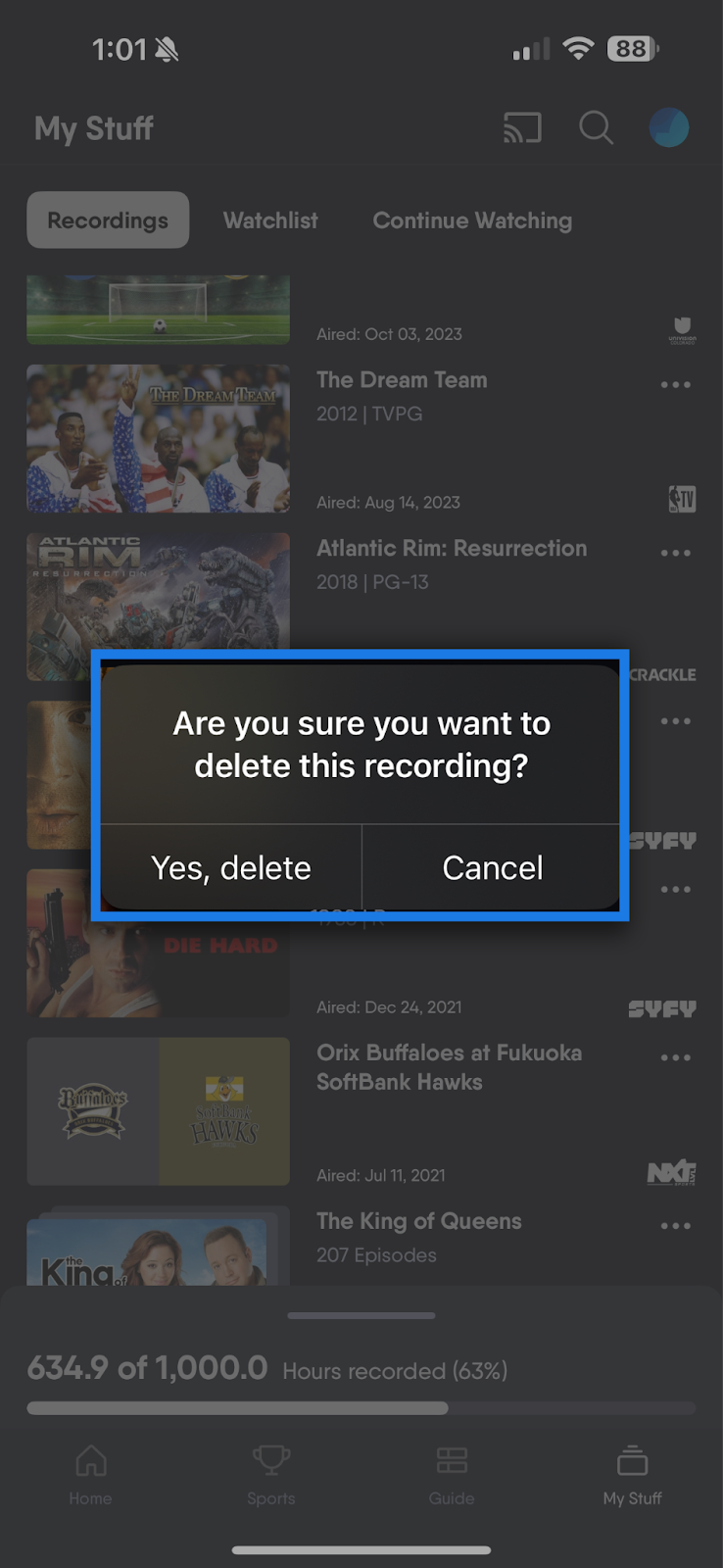723x1568 pixels.
Task: Cancel deleting the recording
Action: 492,867
